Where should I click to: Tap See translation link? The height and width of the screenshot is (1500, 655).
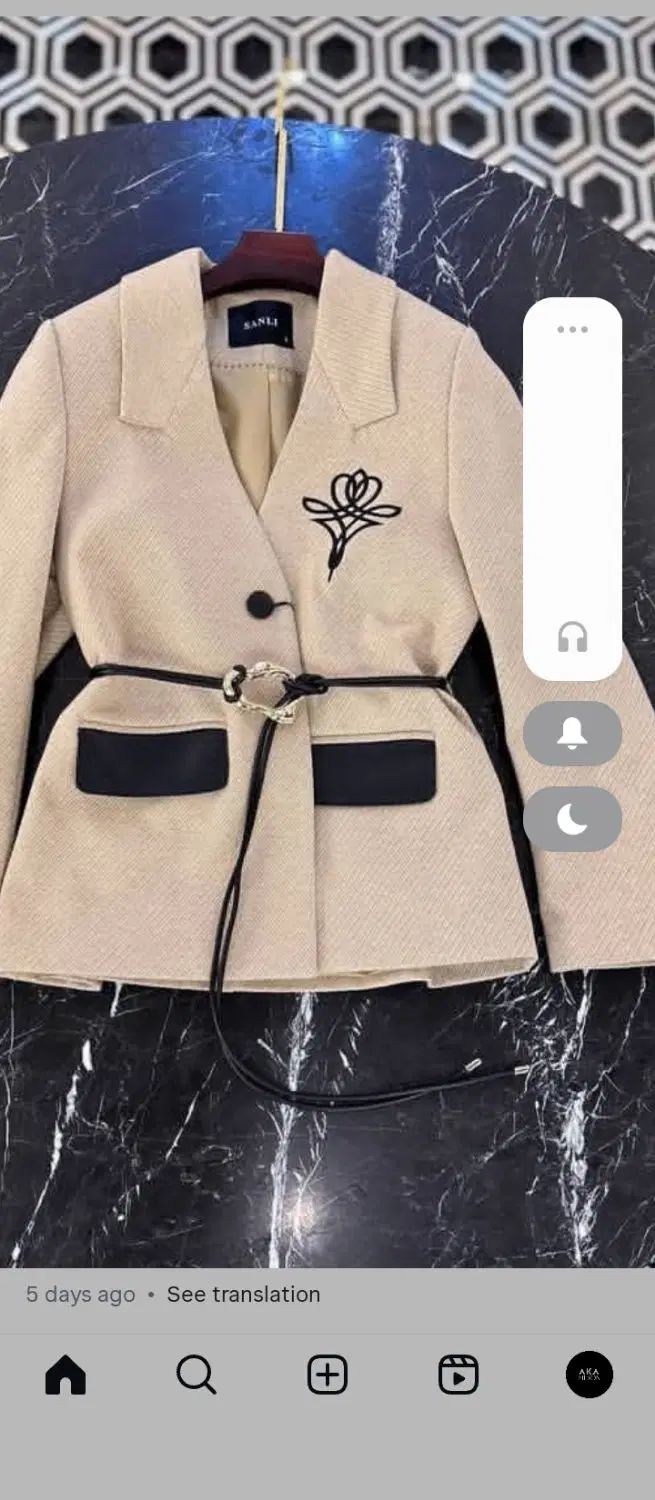tap(243, 1294)
